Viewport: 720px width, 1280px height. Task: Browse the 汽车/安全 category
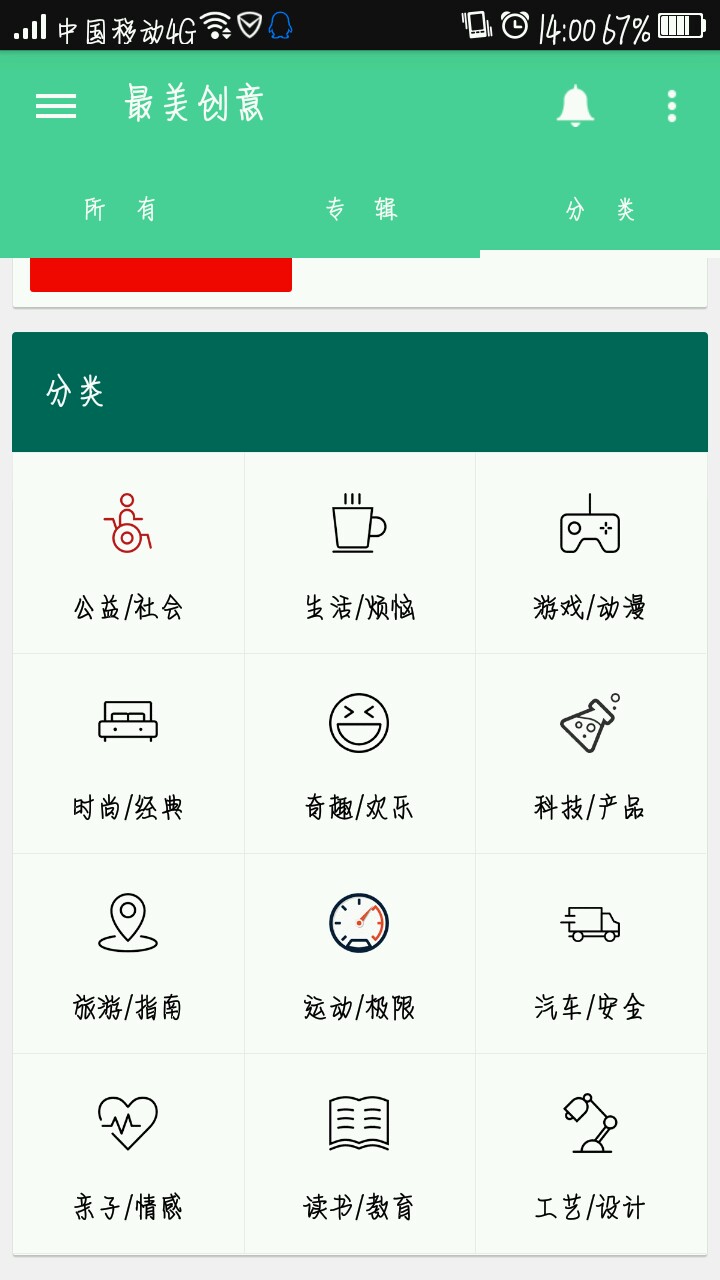[590, 953]
